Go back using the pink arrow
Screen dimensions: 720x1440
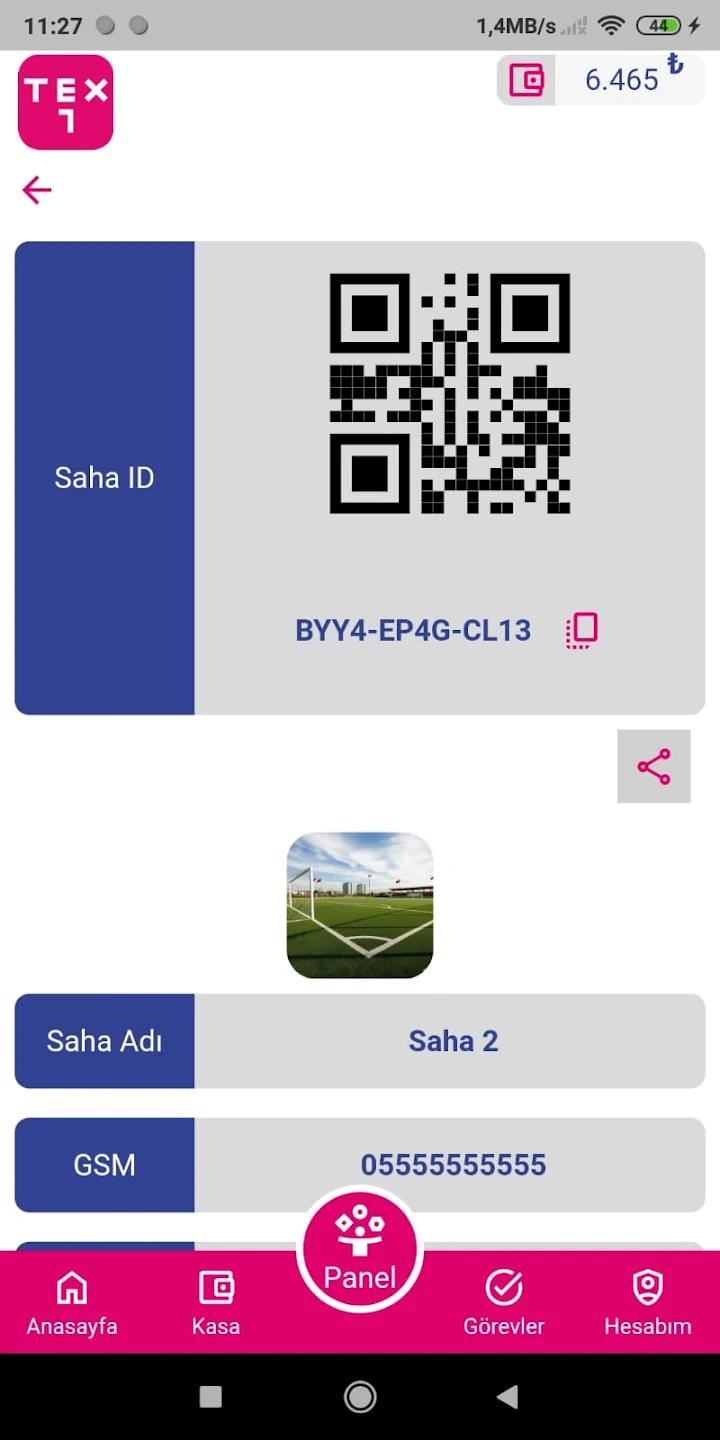pyautogui.click(x=36, y=190)
